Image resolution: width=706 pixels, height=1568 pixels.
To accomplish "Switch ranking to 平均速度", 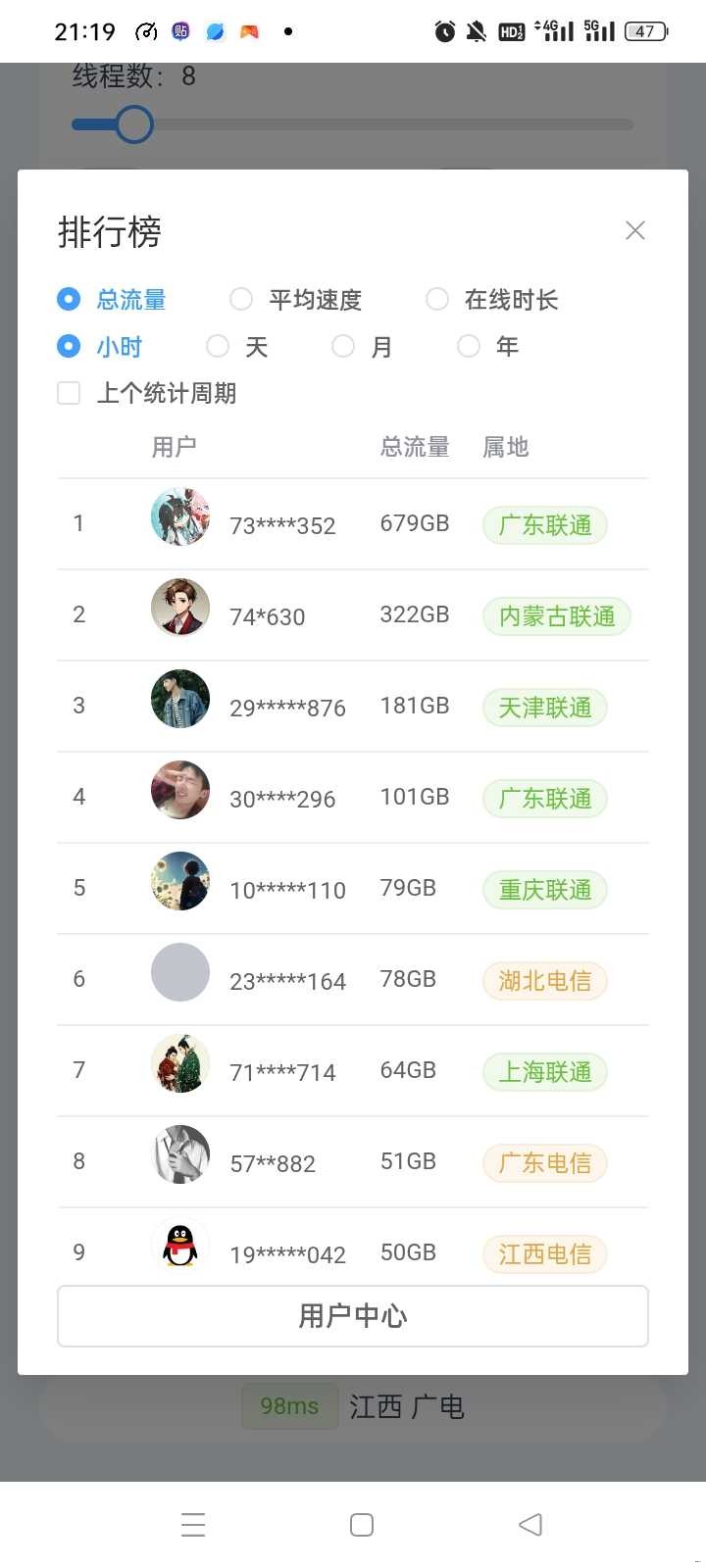I will tap(241, 299).
